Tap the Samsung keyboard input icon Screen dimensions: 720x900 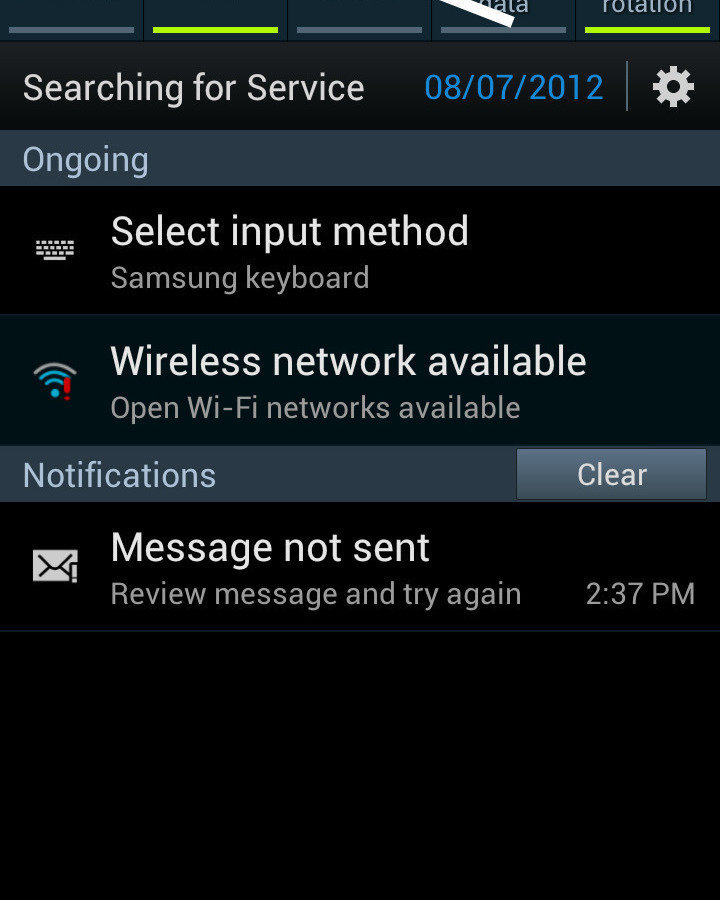(55, 250)
